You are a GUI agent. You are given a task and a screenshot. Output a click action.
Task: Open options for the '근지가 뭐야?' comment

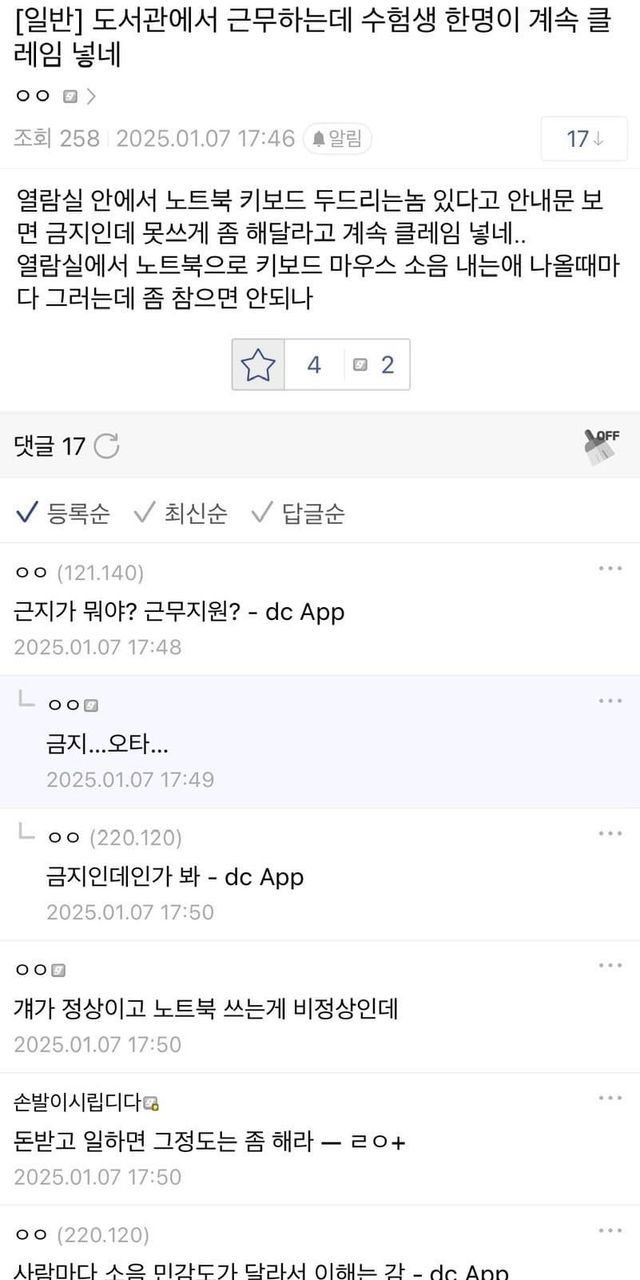click(x=610, y=568)
